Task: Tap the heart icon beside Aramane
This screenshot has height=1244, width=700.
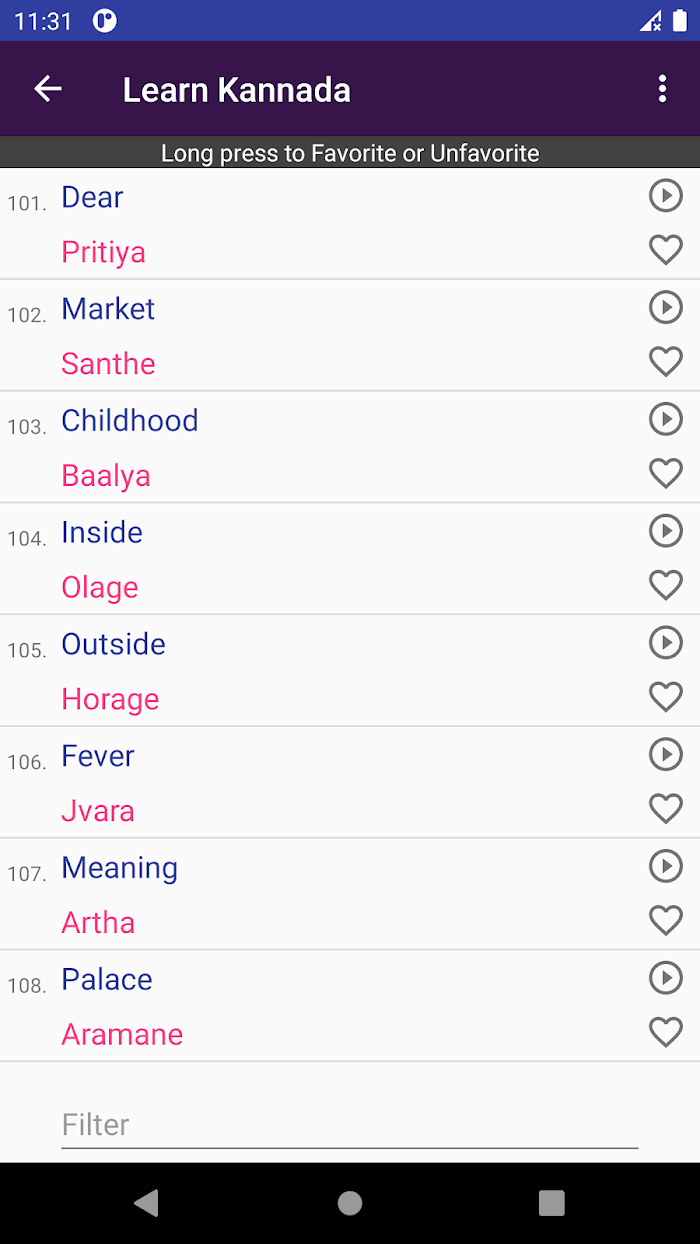Action: (x=666, y=1032)
